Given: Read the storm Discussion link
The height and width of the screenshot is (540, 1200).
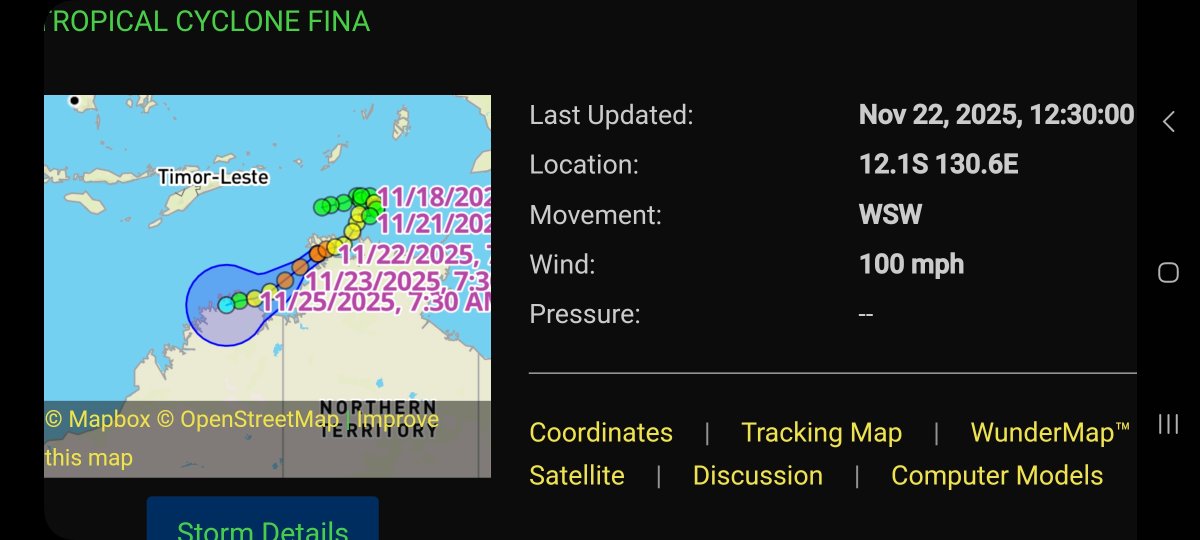Looking at the screenshot, I should pyautogui.click(x=757, y=476).
